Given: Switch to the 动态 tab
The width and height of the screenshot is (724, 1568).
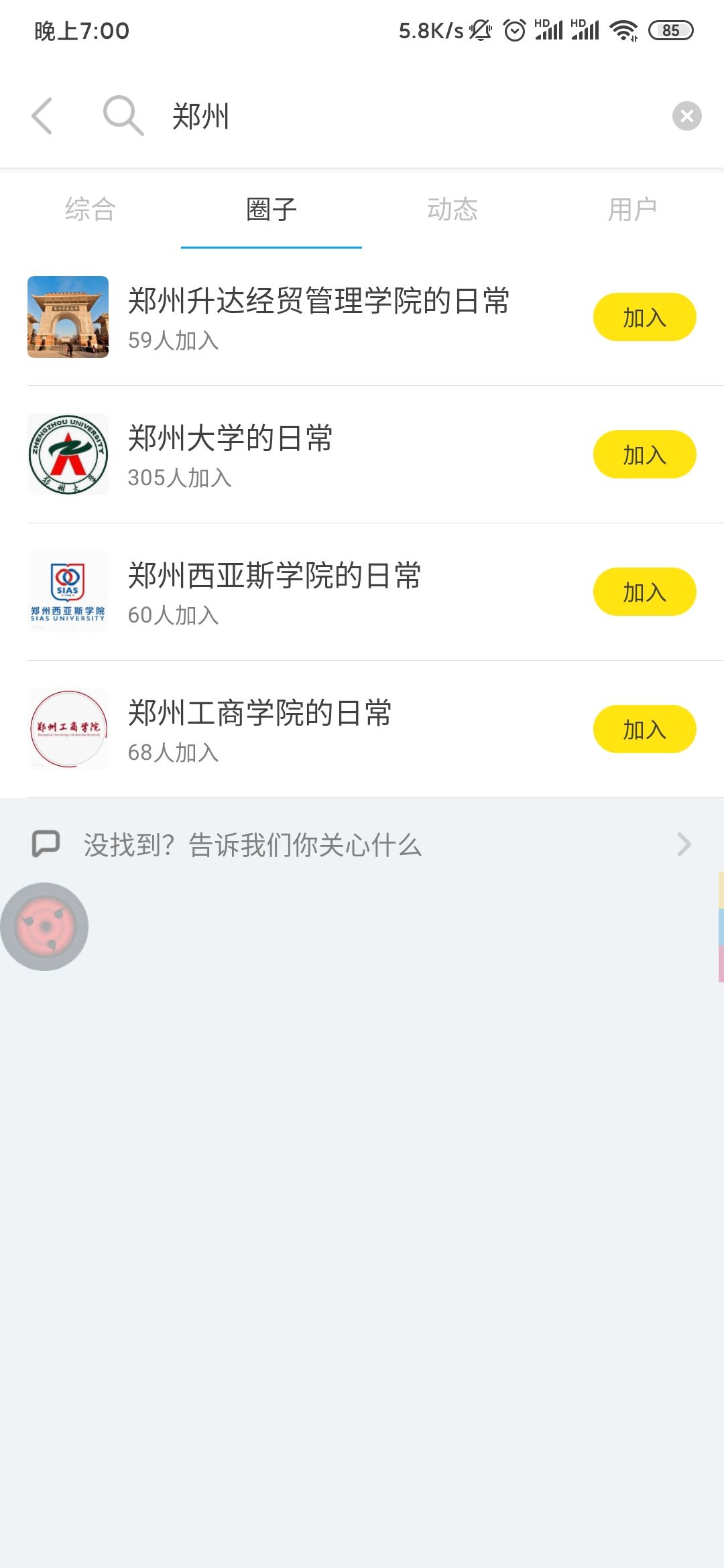Looking at the screenshot, I should coord(452,209).
